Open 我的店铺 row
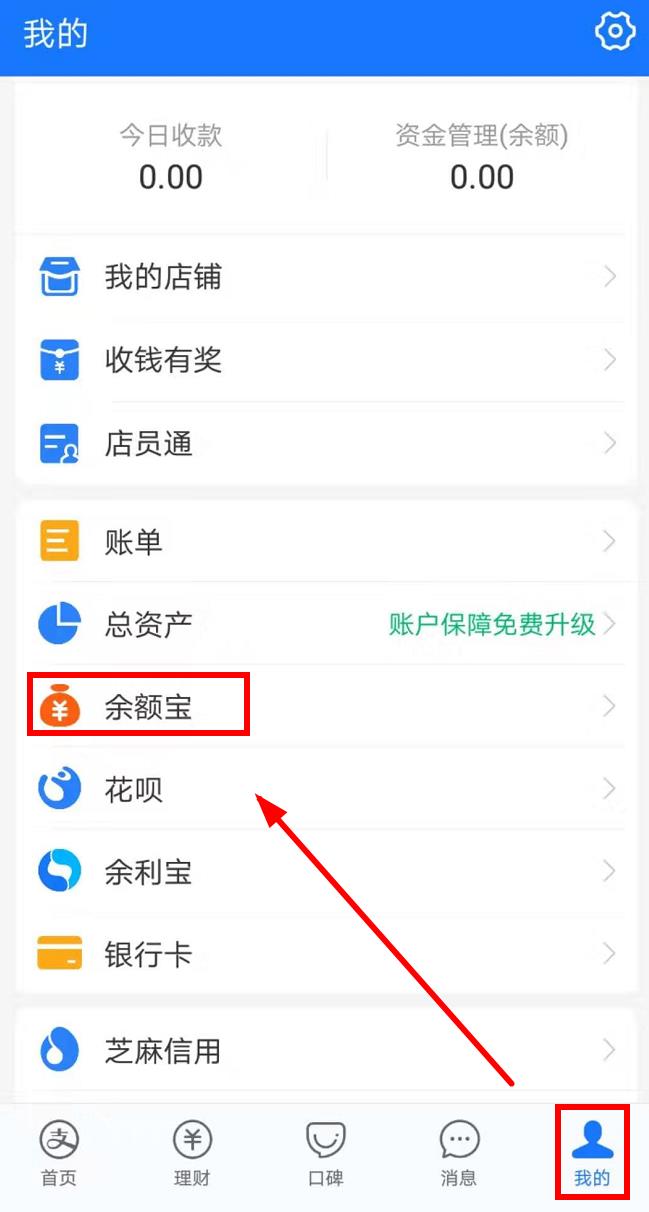649x1212 pixels. coord(325,277)
